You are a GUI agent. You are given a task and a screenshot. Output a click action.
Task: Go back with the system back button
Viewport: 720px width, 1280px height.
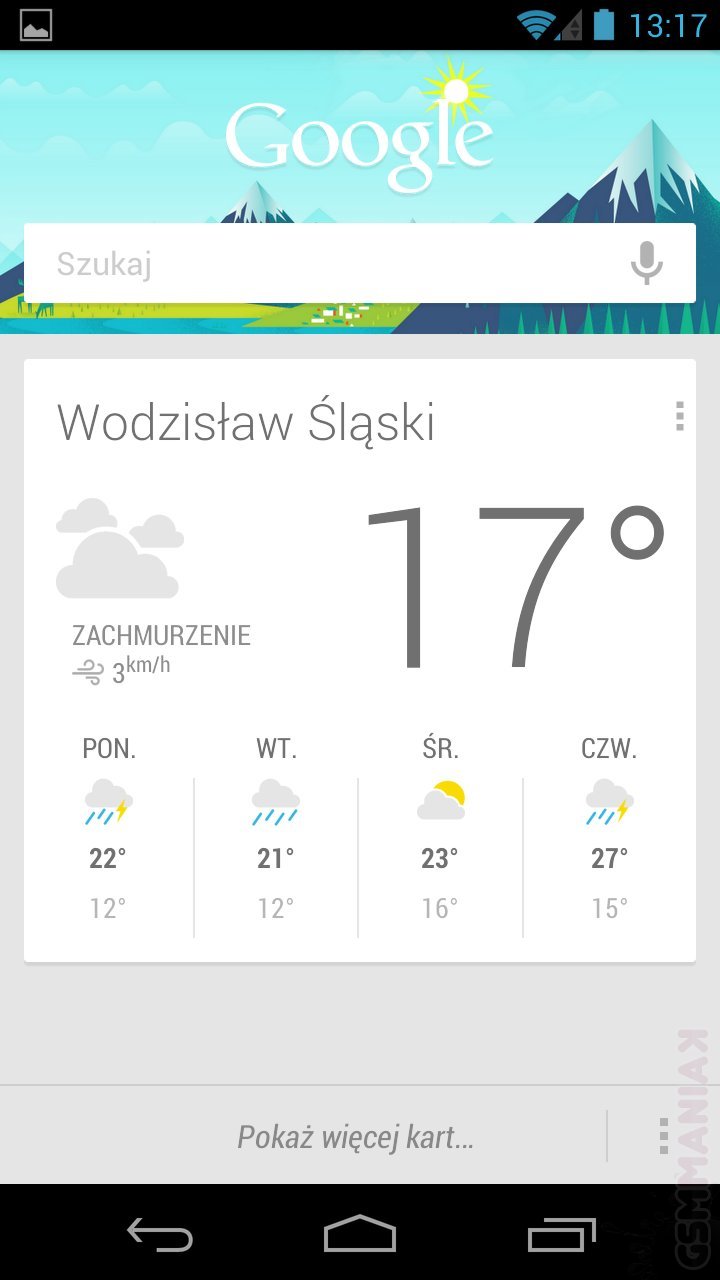(160, 1235)
